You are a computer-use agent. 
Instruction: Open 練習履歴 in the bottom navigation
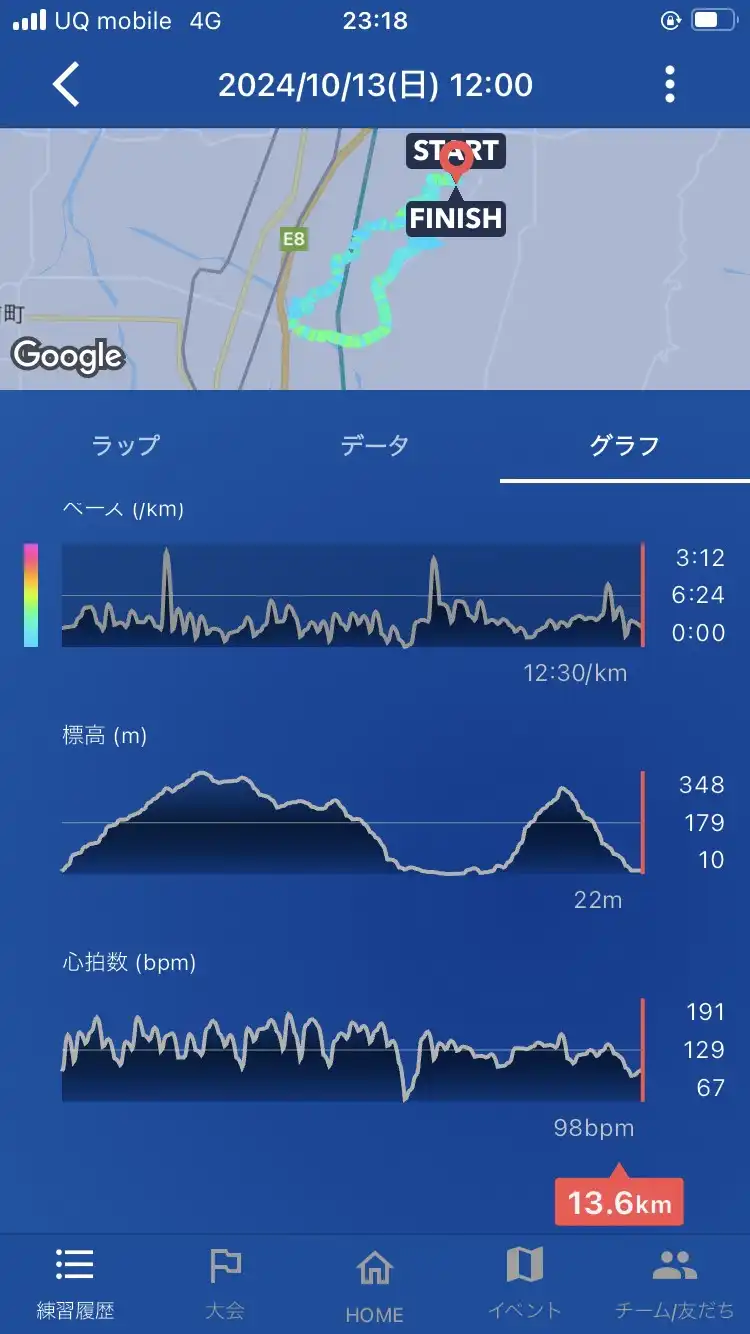(x=75, y=1283)
